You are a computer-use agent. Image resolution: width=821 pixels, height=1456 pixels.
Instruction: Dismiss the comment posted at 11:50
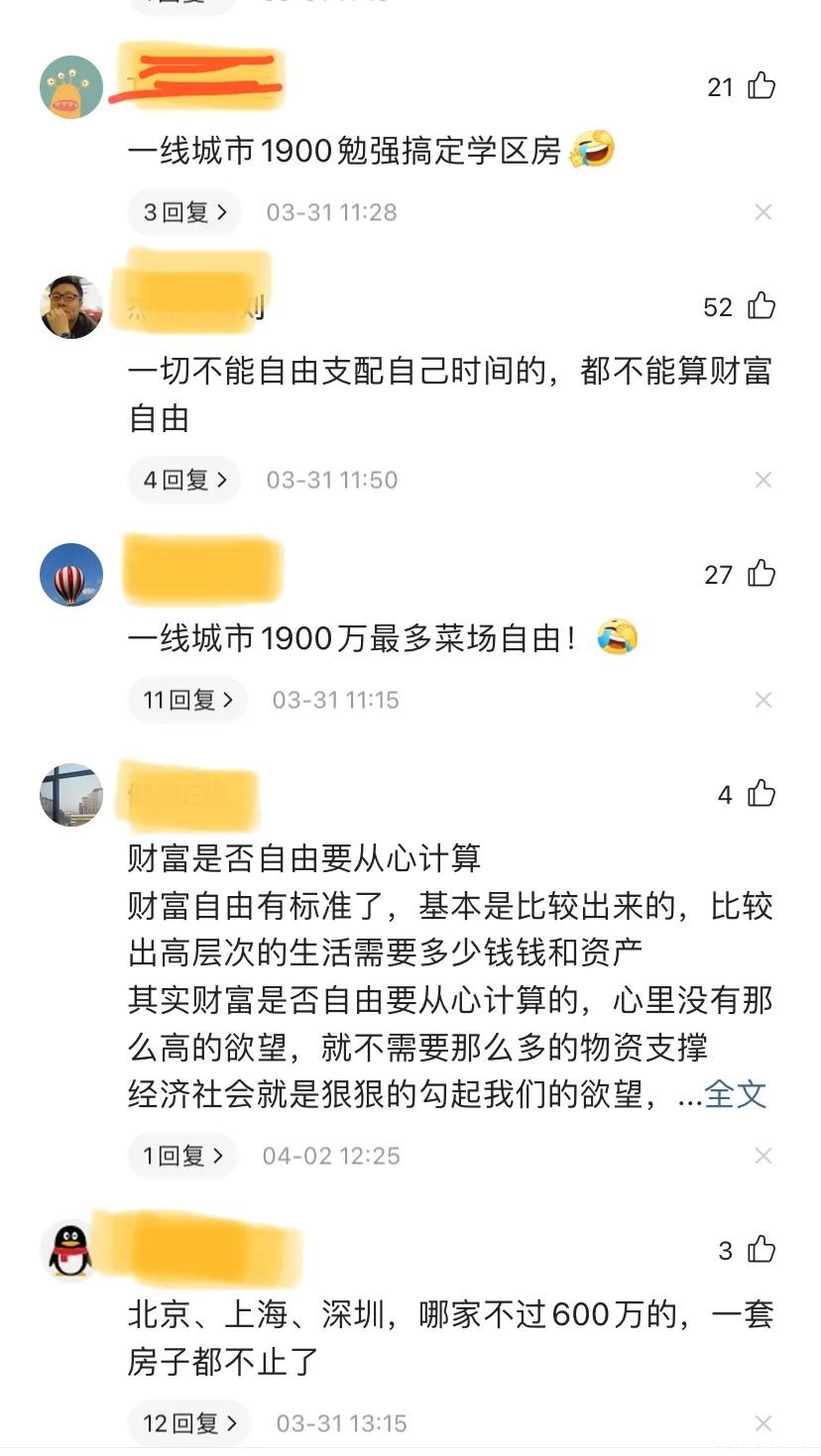[762, 480]
